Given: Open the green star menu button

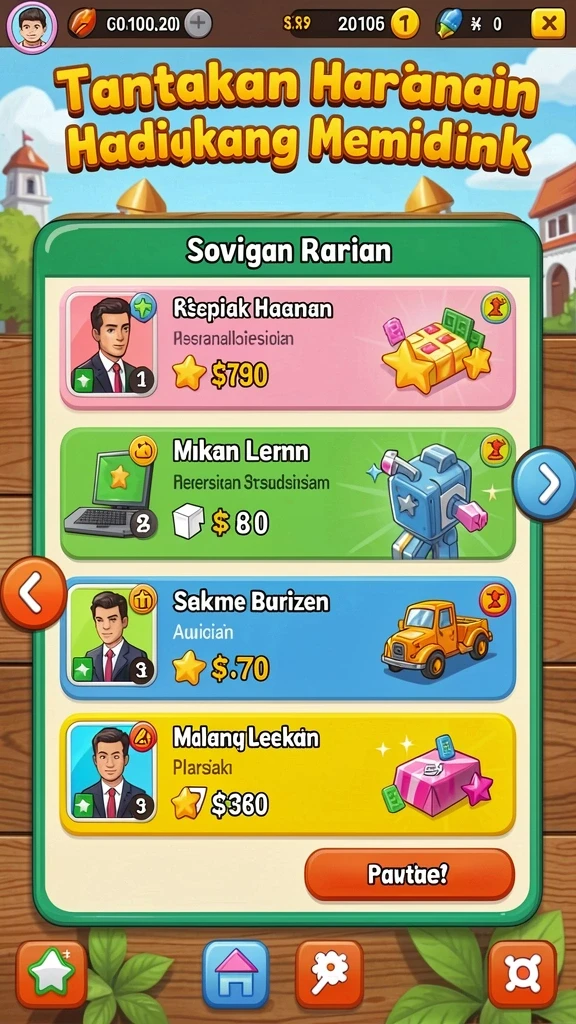Looking at the screenshot, I should click(x=52, y=974).
